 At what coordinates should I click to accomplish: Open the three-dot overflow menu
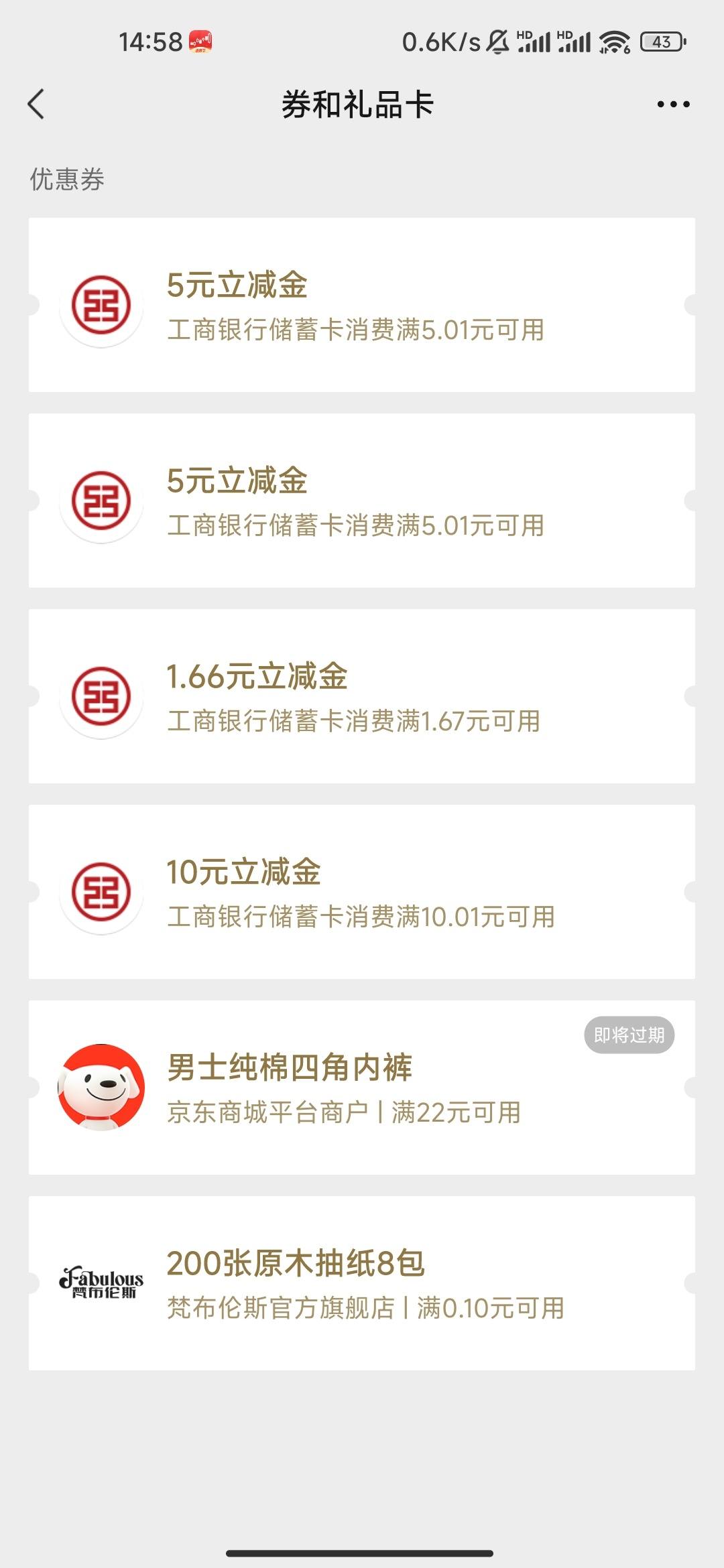(673, 105)
